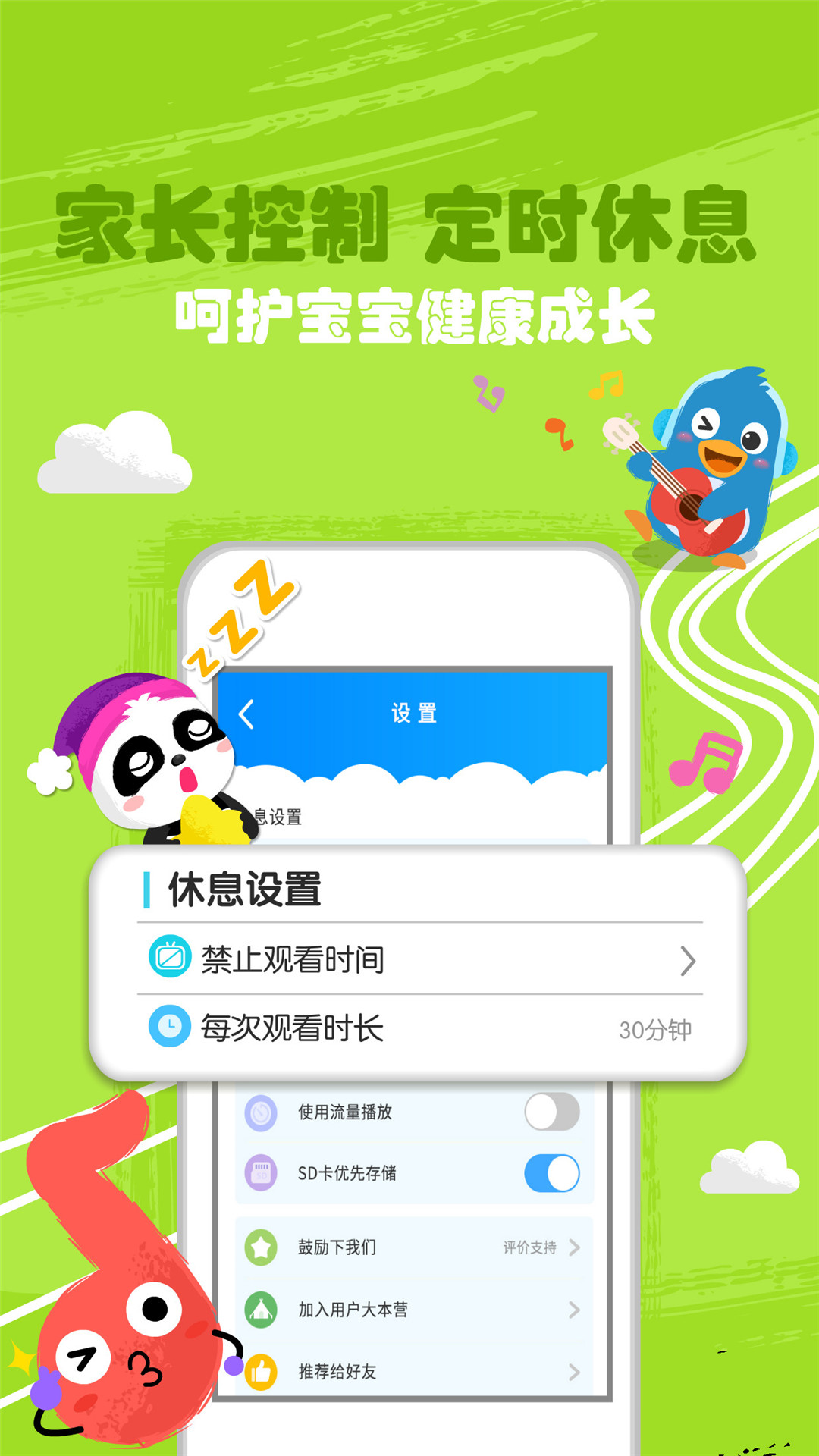Enable the 使用流量播放 switch
819x1456 pixels.
pyautogui.click(x=554, y=1112)
